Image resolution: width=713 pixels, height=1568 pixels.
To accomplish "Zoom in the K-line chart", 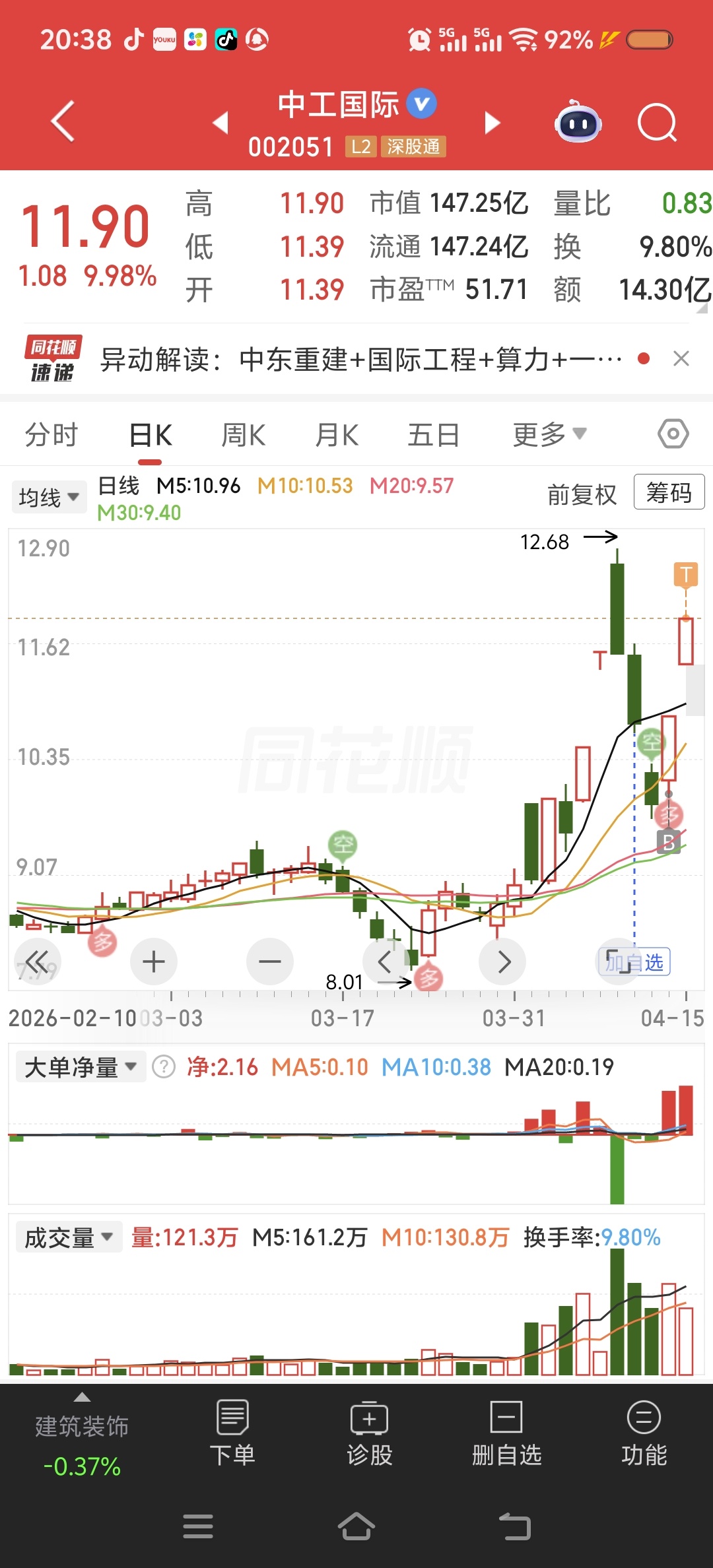I will click(154, 962).
